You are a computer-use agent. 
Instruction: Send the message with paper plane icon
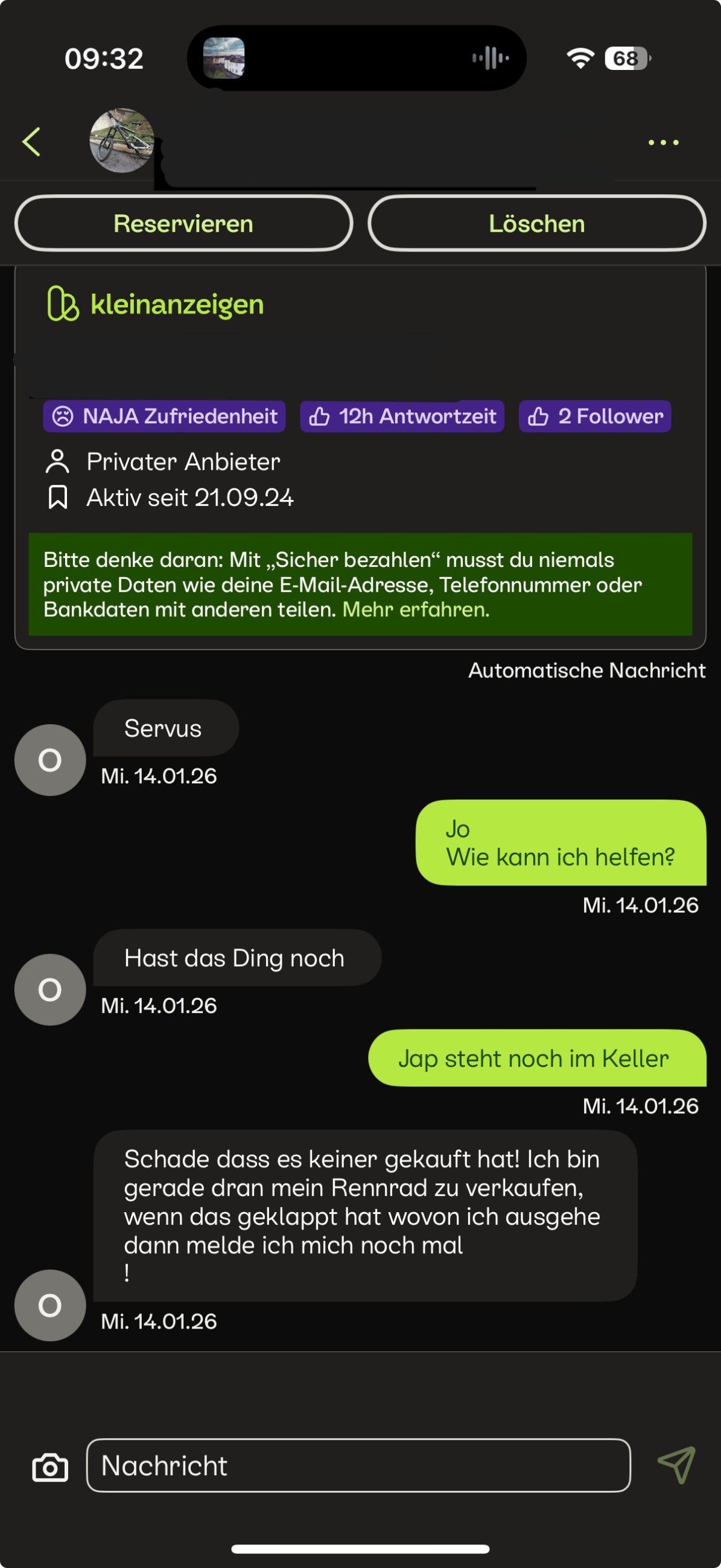click(676, 1464)
